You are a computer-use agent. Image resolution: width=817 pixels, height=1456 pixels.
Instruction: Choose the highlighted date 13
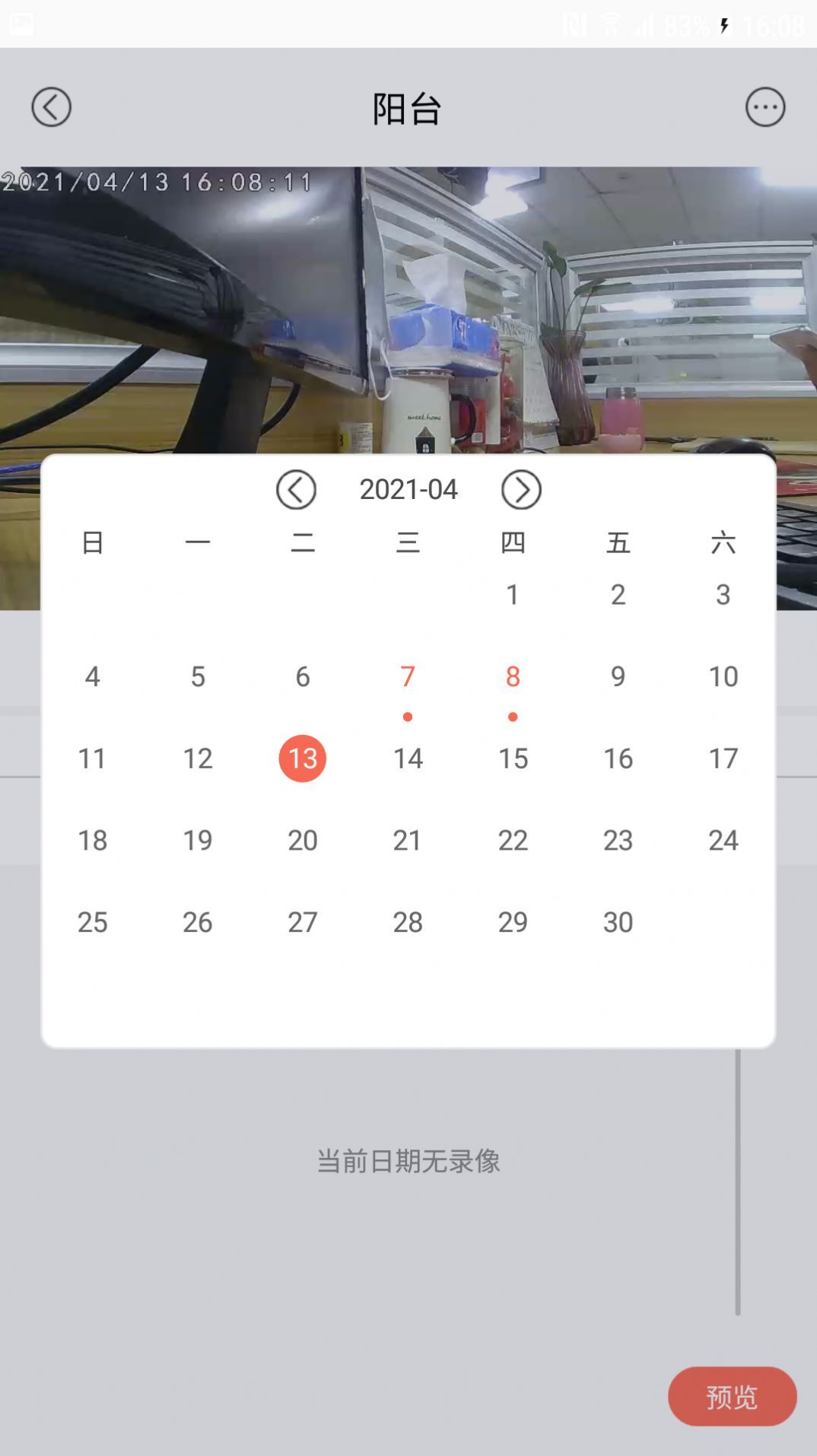point(303,758)
